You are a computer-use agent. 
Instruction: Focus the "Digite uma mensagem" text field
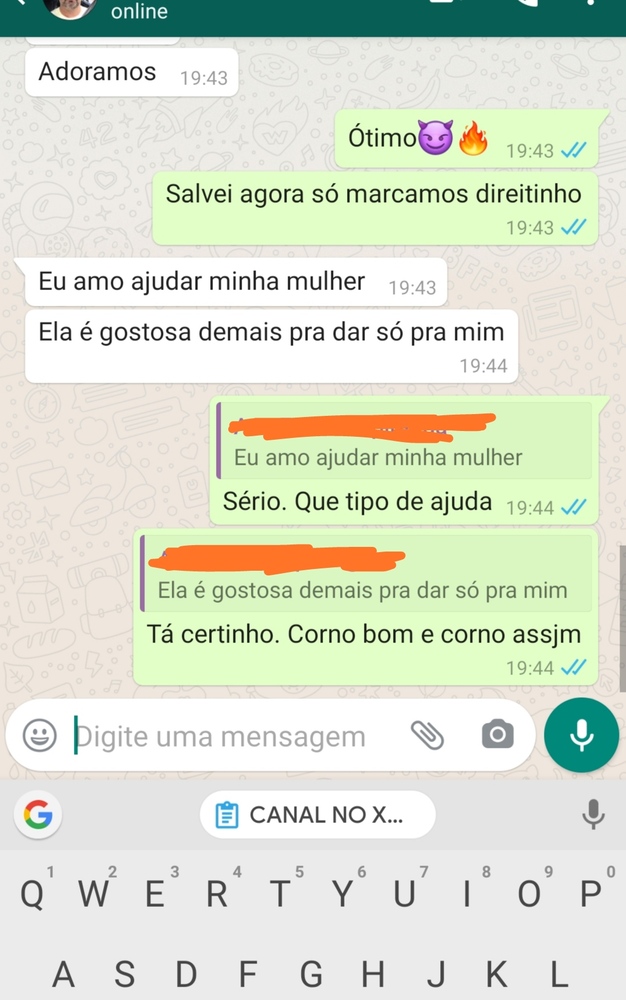(230, 737)
